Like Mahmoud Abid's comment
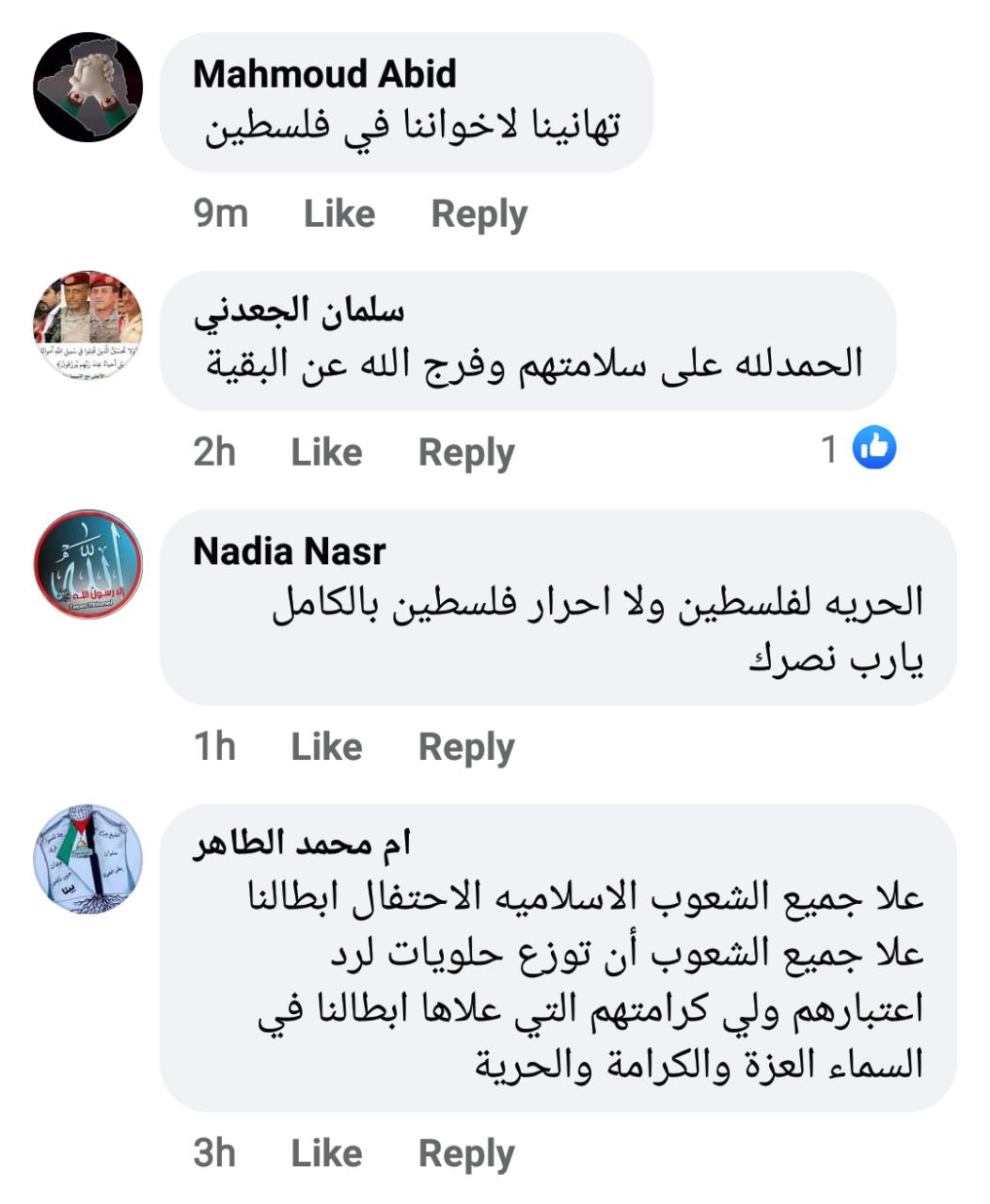990x1204 pixels. [x=338, y=214]
